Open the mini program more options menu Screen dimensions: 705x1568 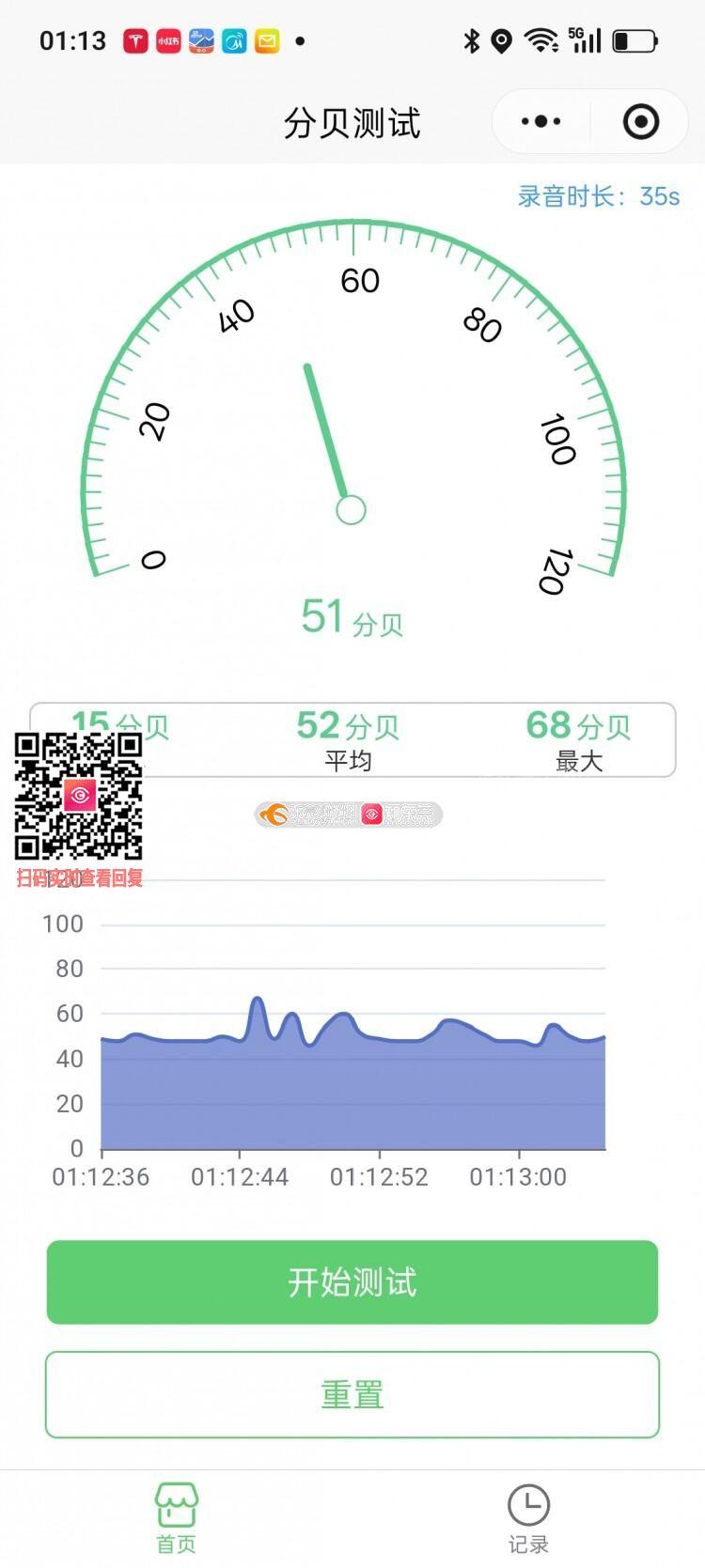pos(541,121)
